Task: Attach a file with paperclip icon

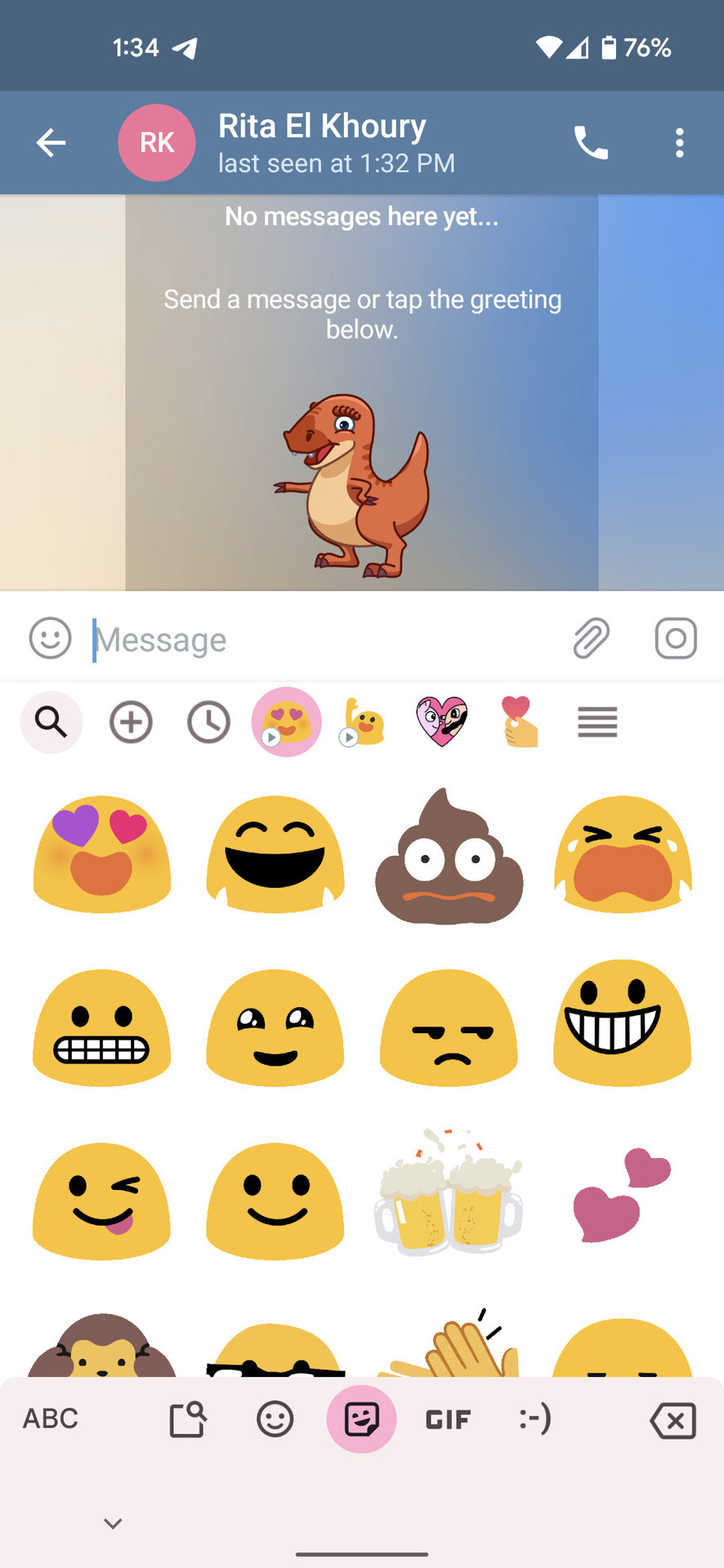Action: click(x=591, y=639)
